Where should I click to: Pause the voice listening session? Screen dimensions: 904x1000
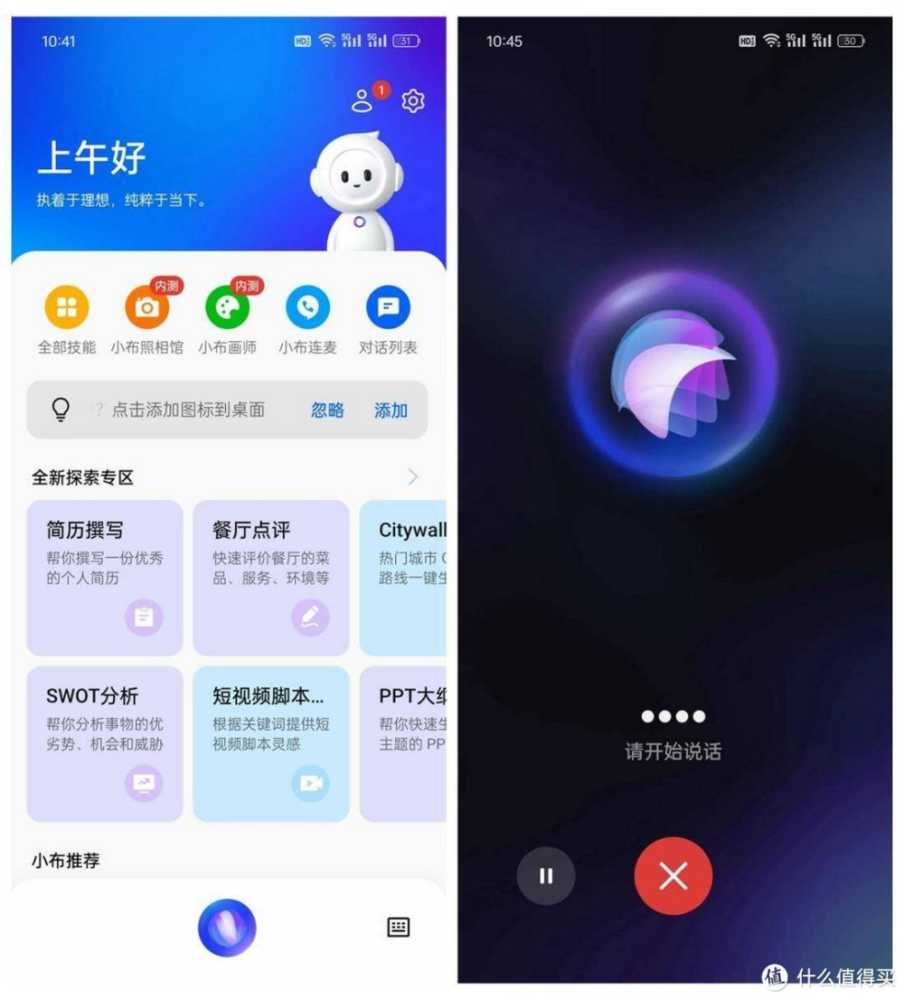pyautogui.click(x=547, y=877)
